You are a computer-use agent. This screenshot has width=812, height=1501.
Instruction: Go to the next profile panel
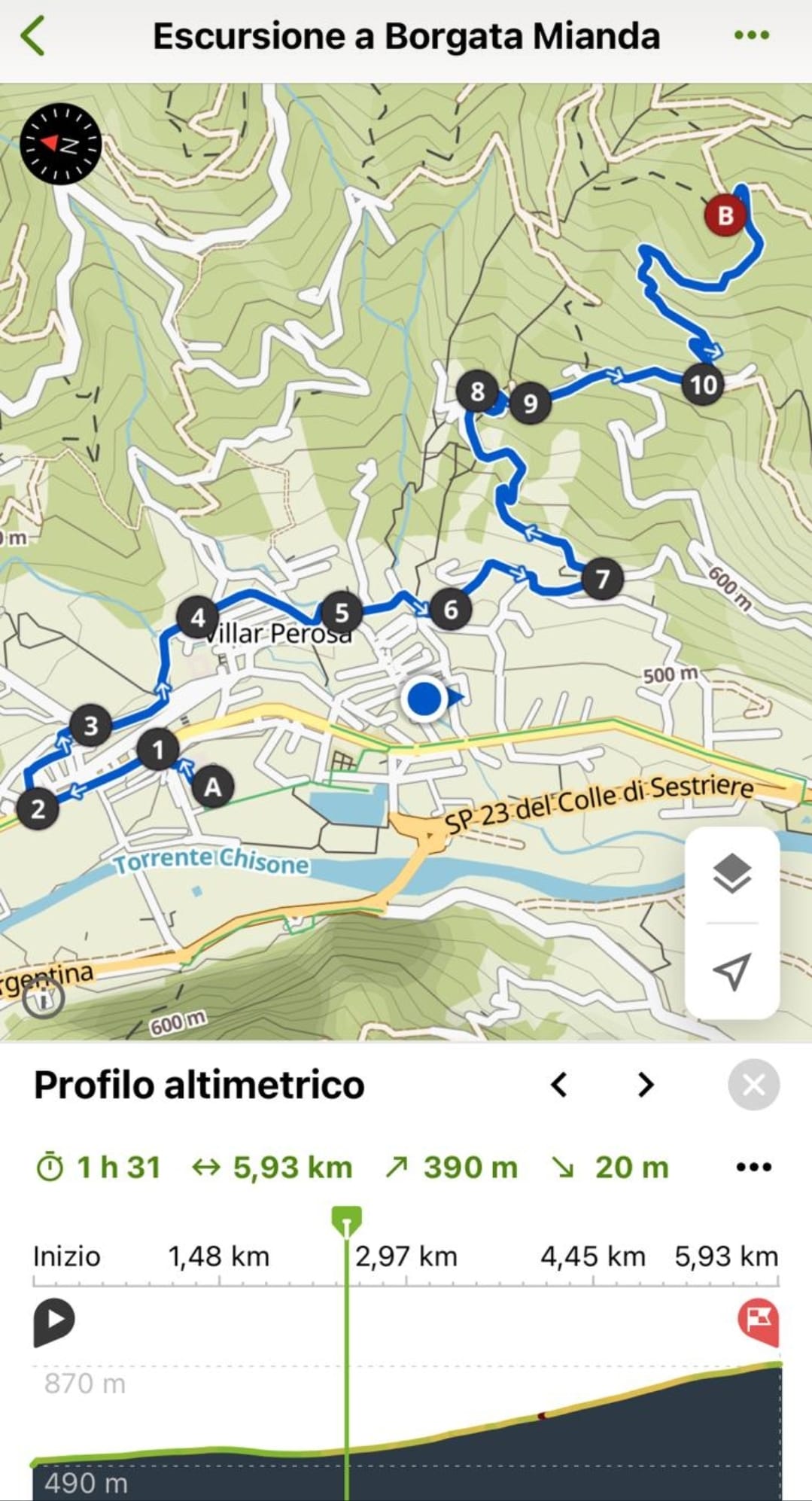pos(645,1085)
